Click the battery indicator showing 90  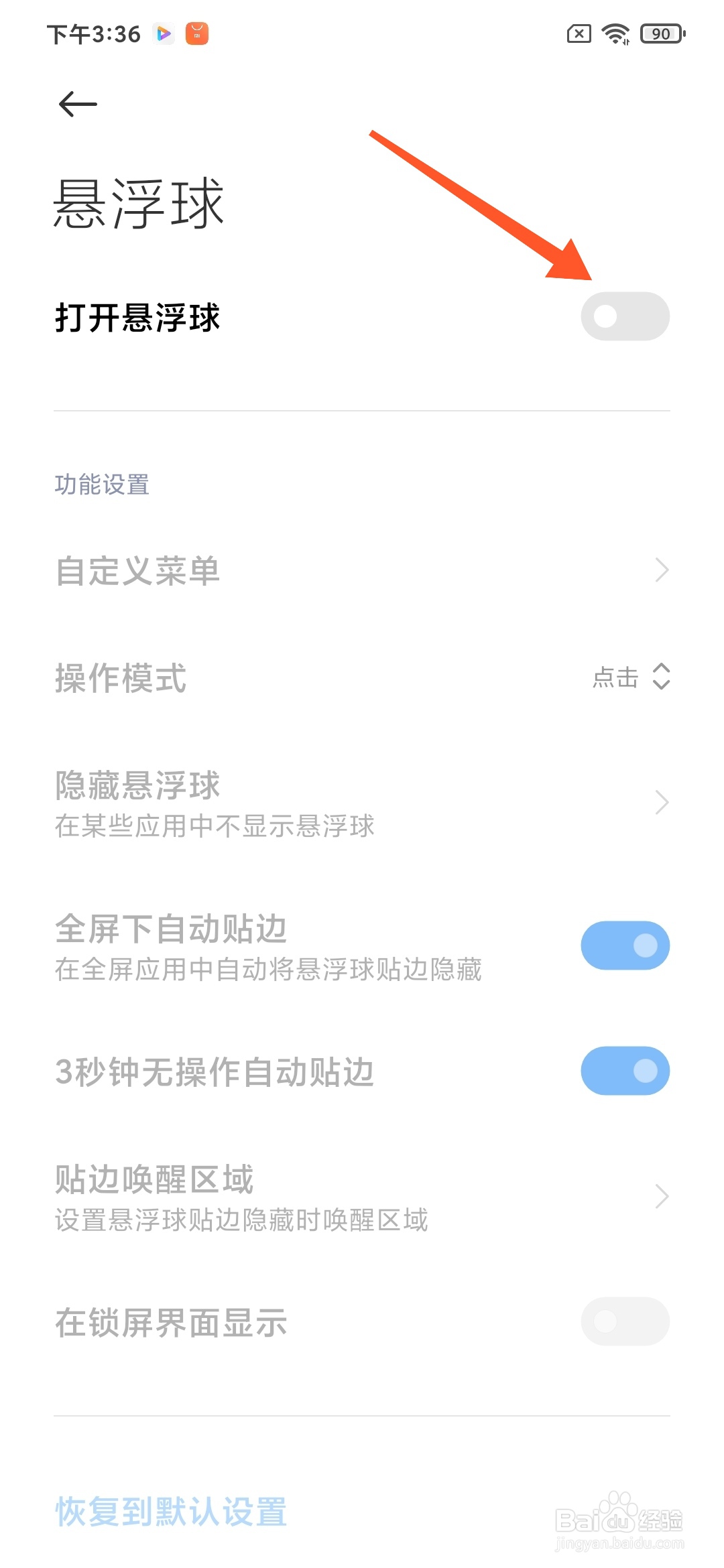[x=660, y=34]
